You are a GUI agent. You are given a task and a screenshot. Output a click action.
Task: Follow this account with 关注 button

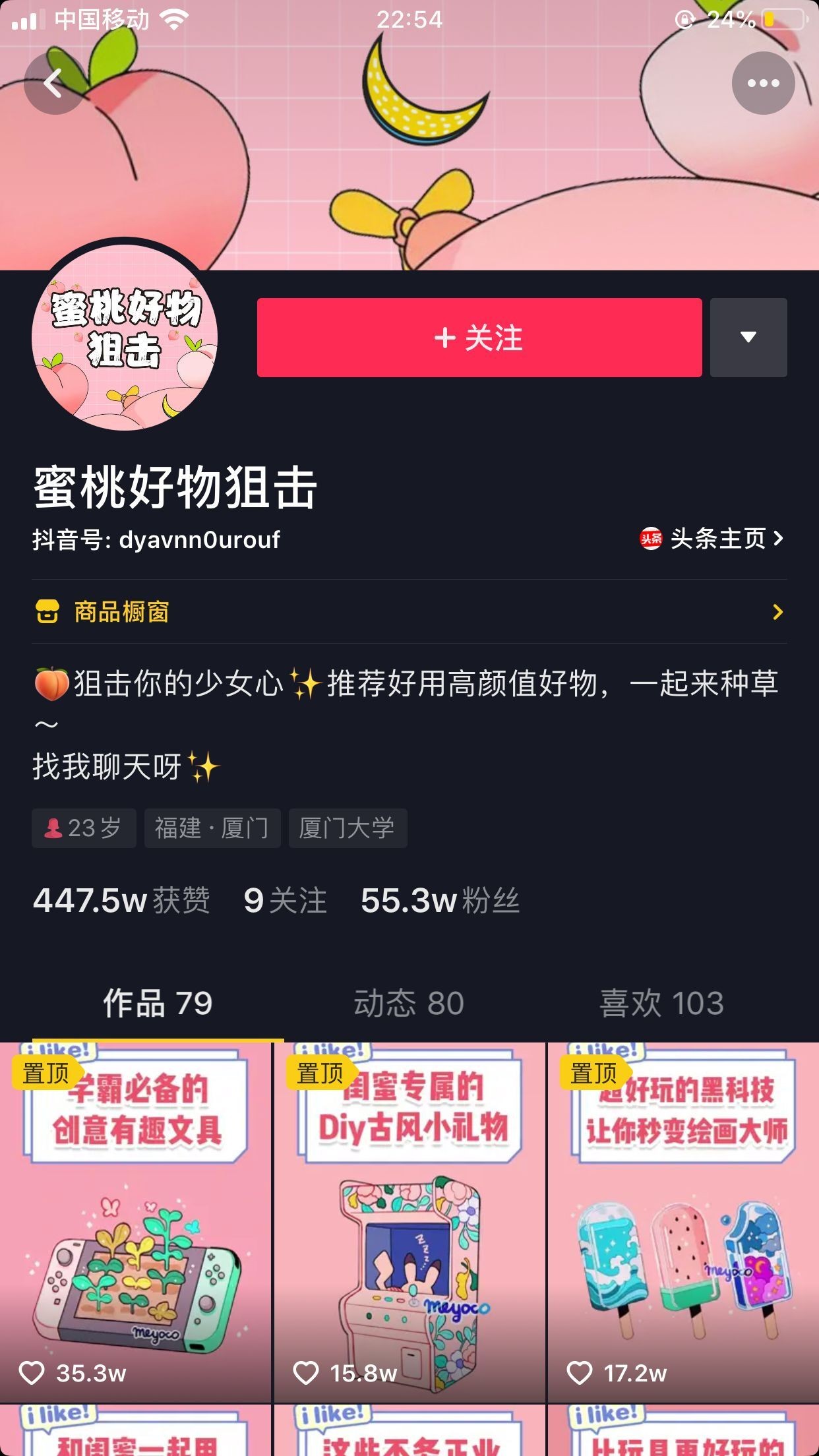pyautogui.click(x=479, y=338)
